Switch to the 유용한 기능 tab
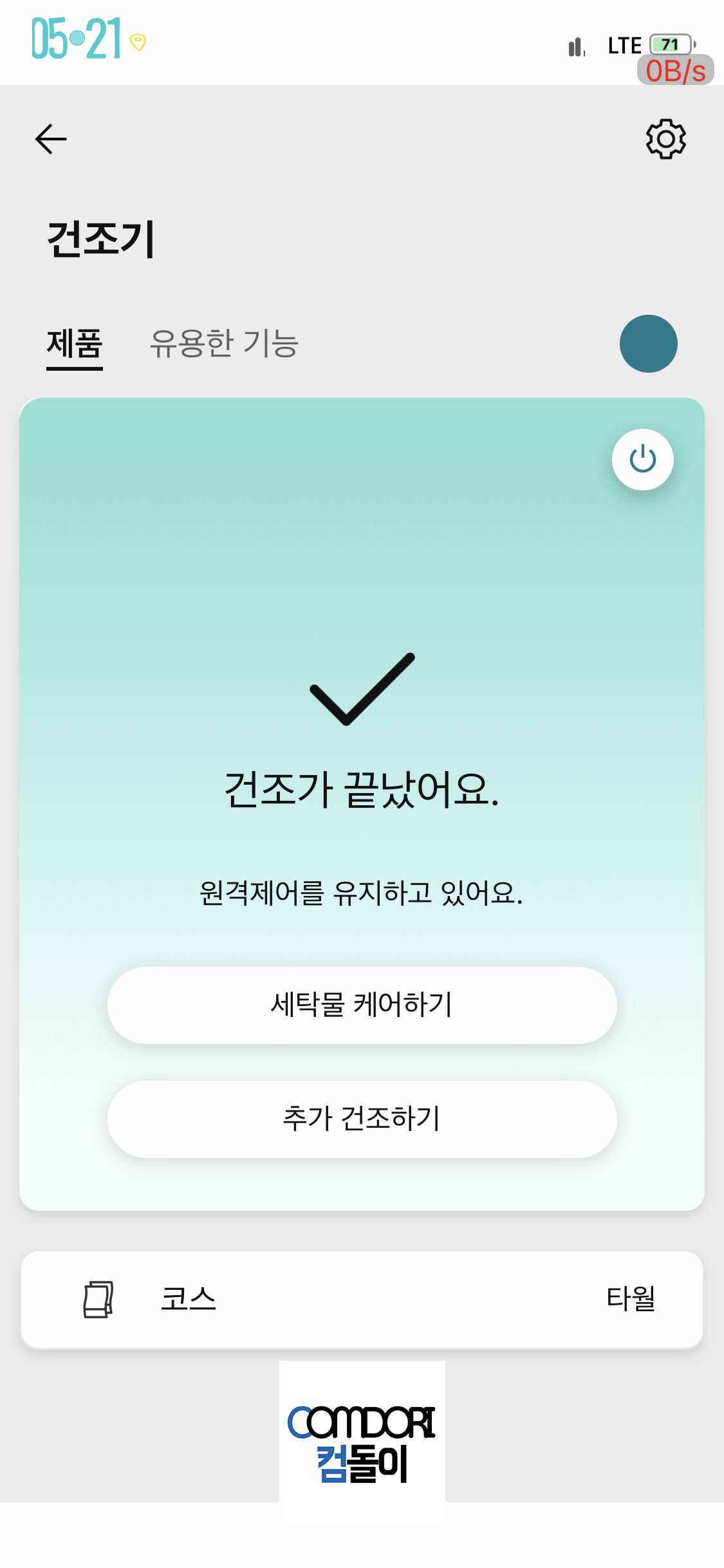 point(225,343)
